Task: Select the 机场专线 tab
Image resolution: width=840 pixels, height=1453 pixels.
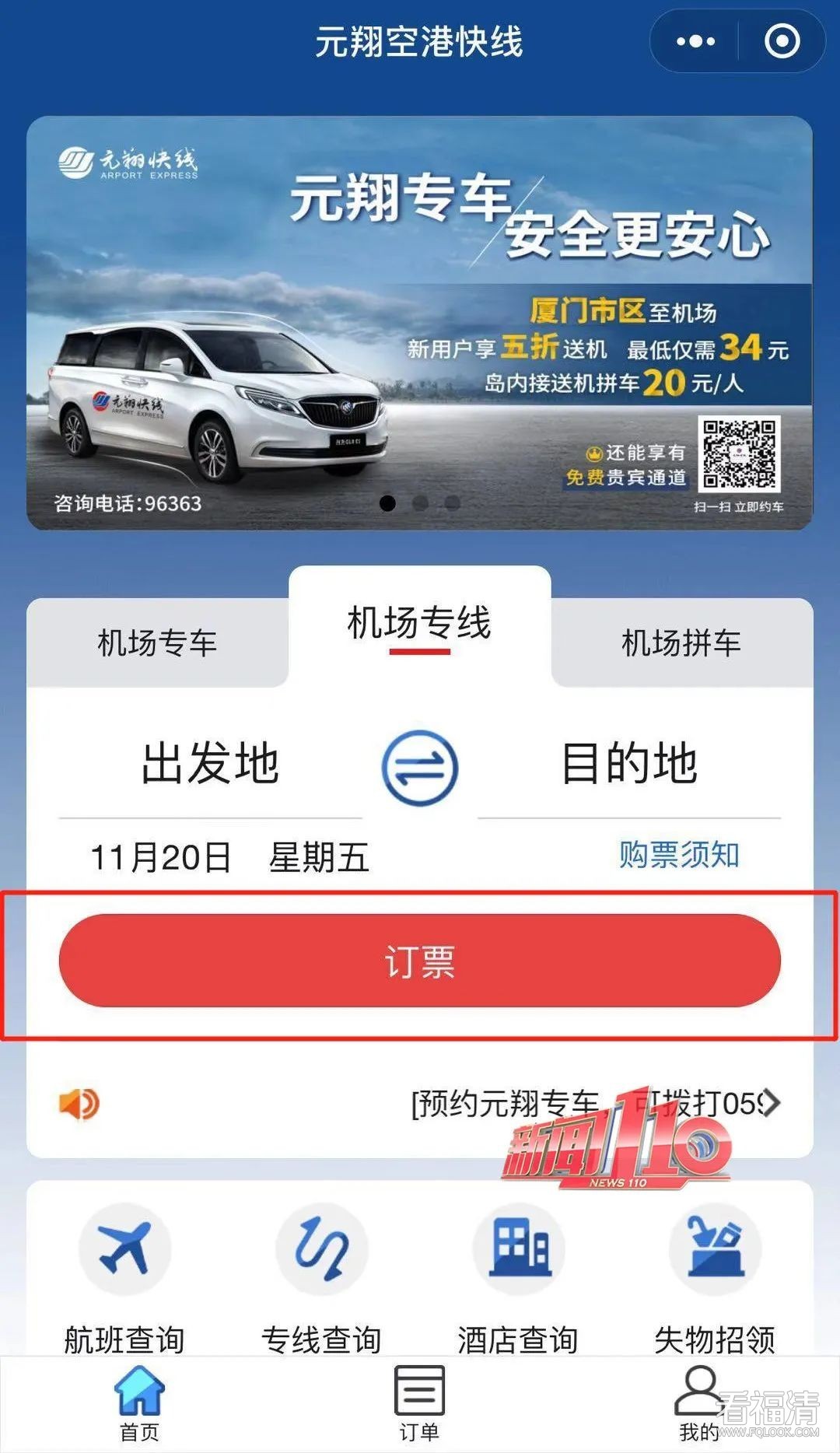Action: point(419,624)
